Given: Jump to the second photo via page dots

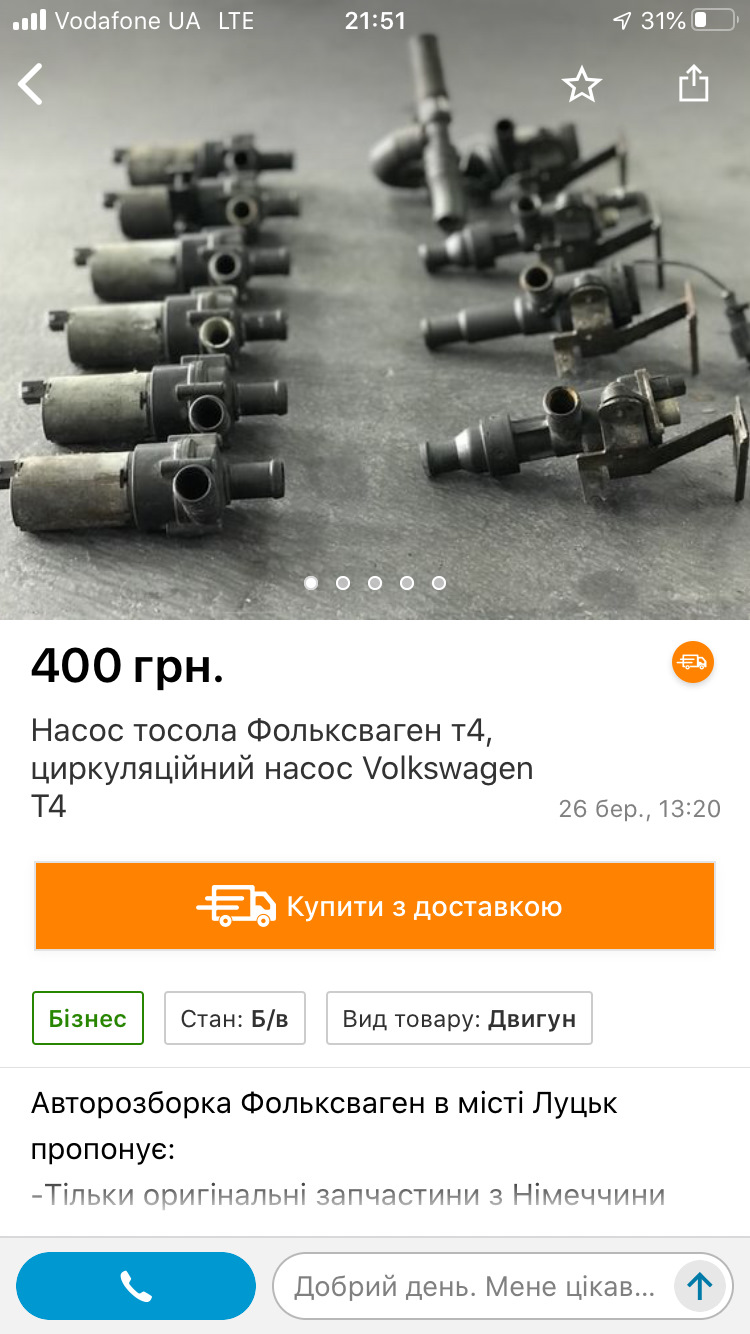Looking at the screenshot, I should point(343,583).
